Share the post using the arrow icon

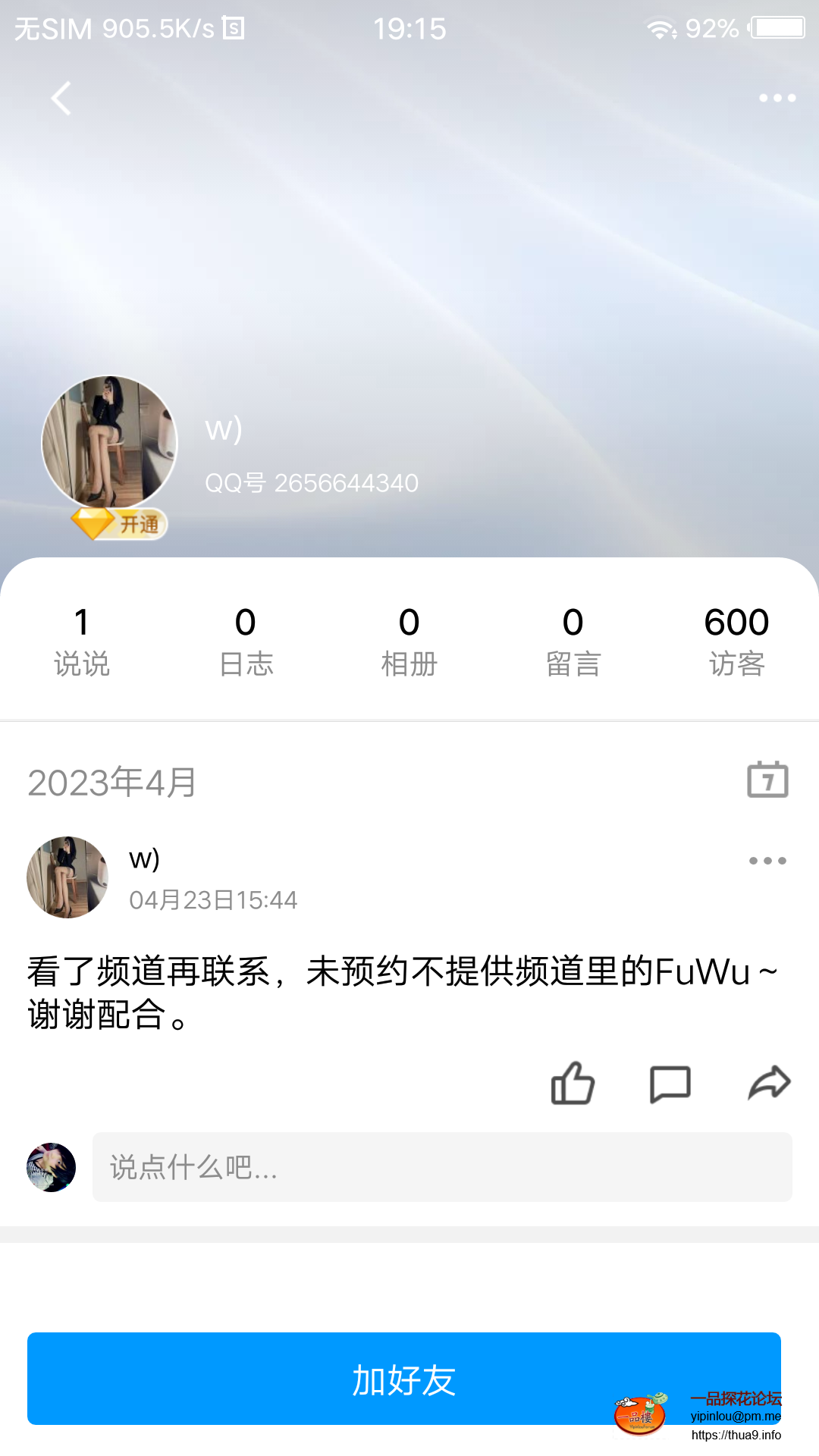click(x=769, y=1083)
